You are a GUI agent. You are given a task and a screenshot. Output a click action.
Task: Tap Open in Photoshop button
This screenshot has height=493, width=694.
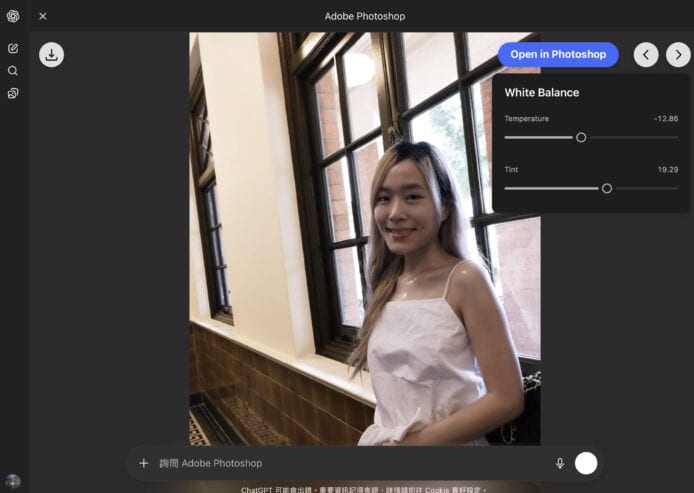558,55
